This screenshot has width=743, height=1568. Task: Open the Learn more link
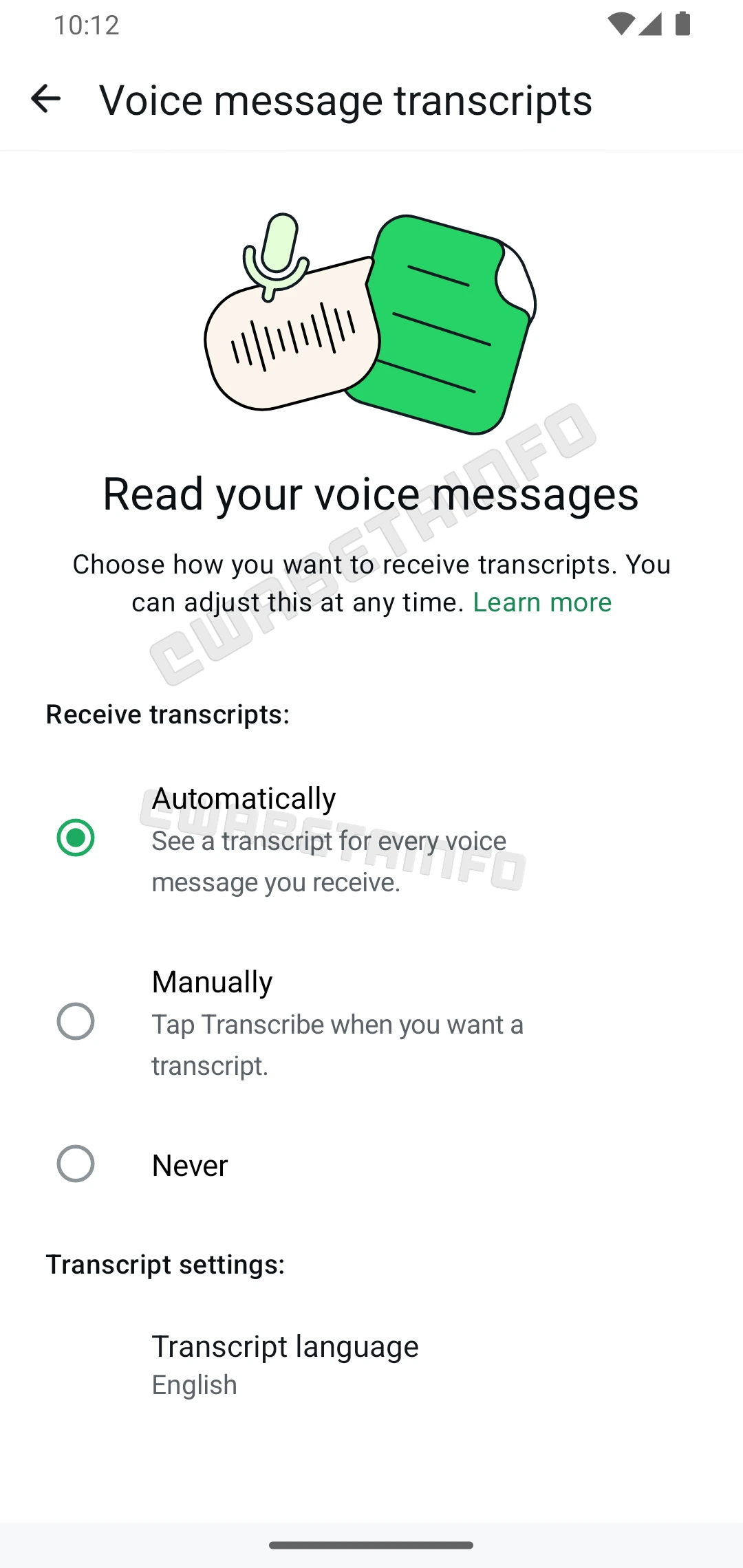click(x=542, y=602)
